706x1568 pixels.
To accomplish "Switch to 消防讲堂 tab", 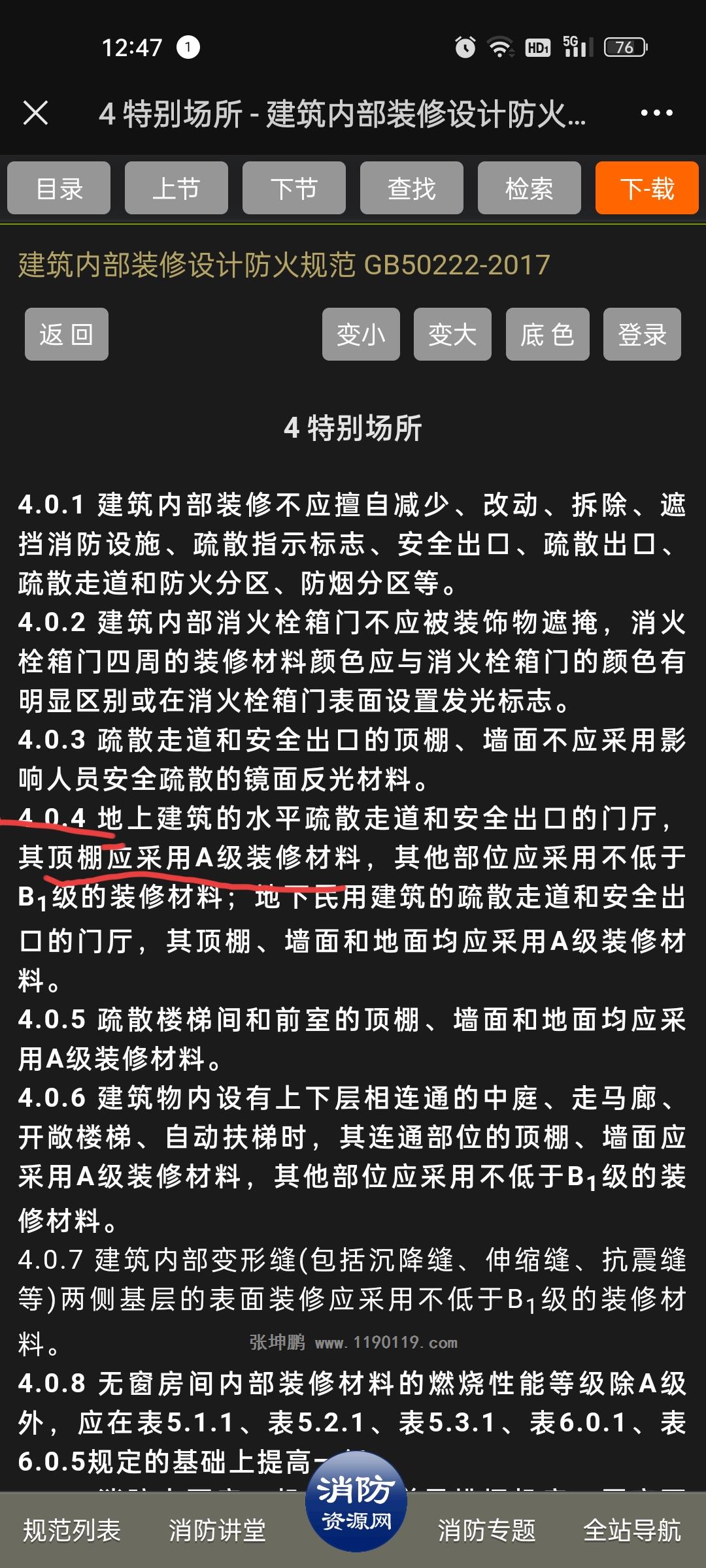I will [x=217, y=1530].
